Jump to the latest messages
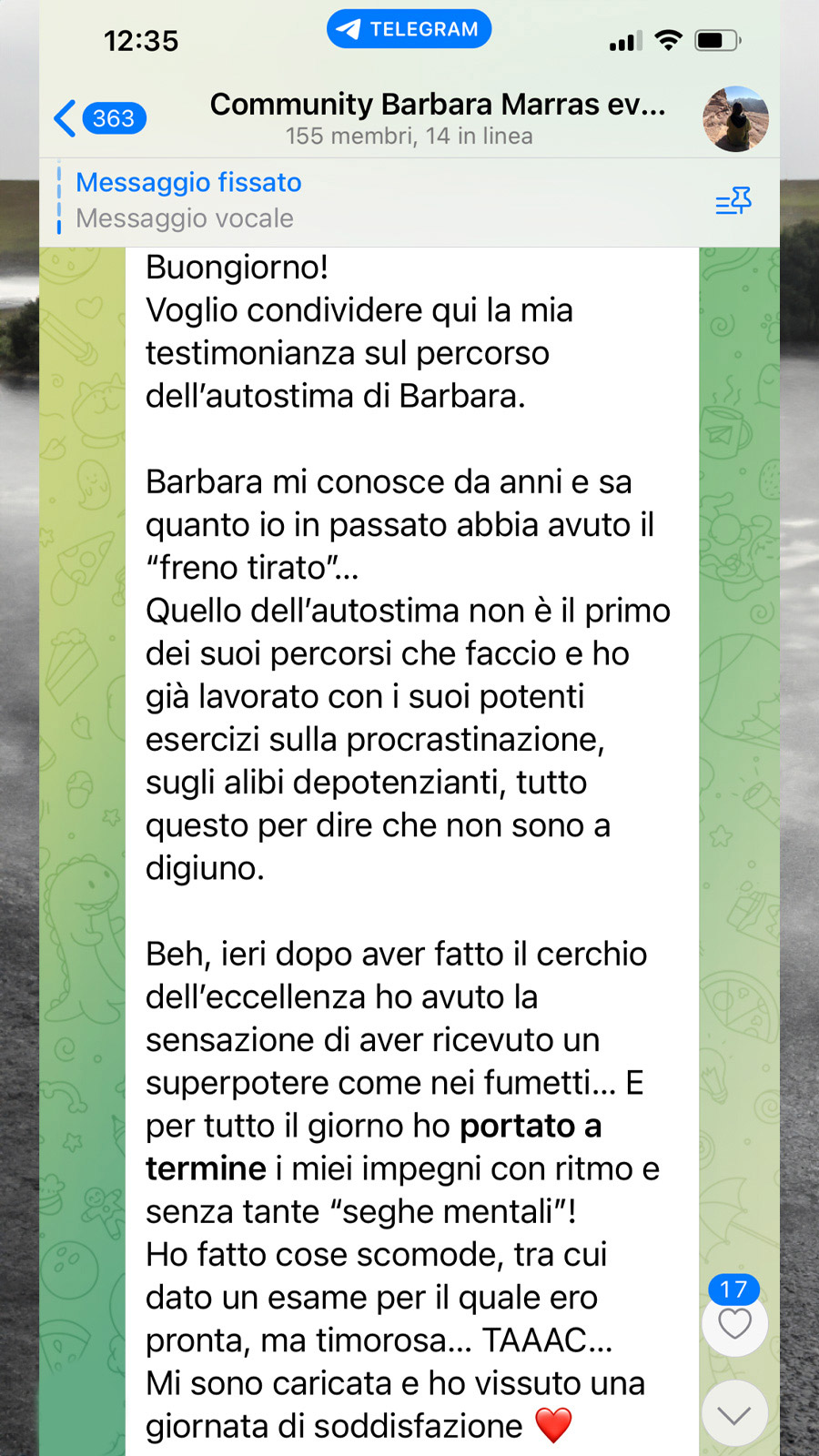819x1456 pixels. click(x=734, y=1414)
